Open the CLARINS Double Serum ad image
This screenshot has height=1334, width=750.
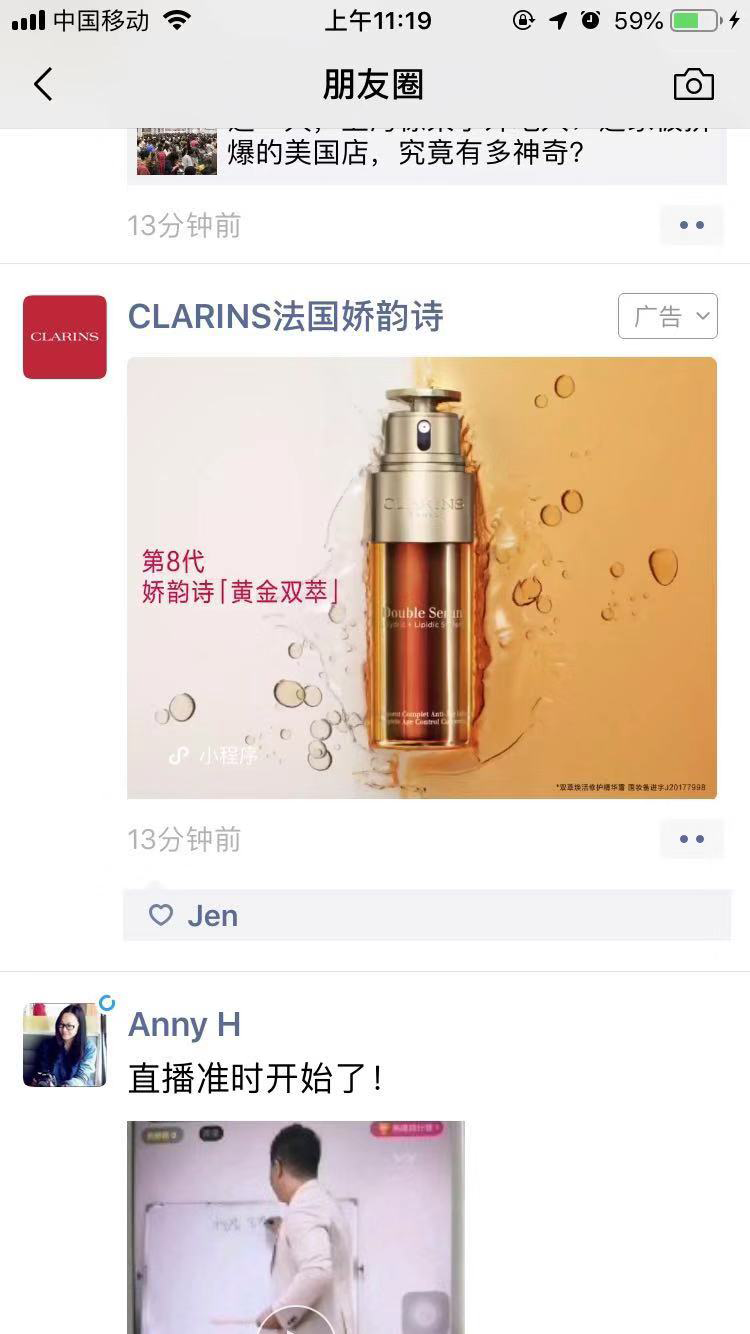pyautogui.click(x=421, y=577)
